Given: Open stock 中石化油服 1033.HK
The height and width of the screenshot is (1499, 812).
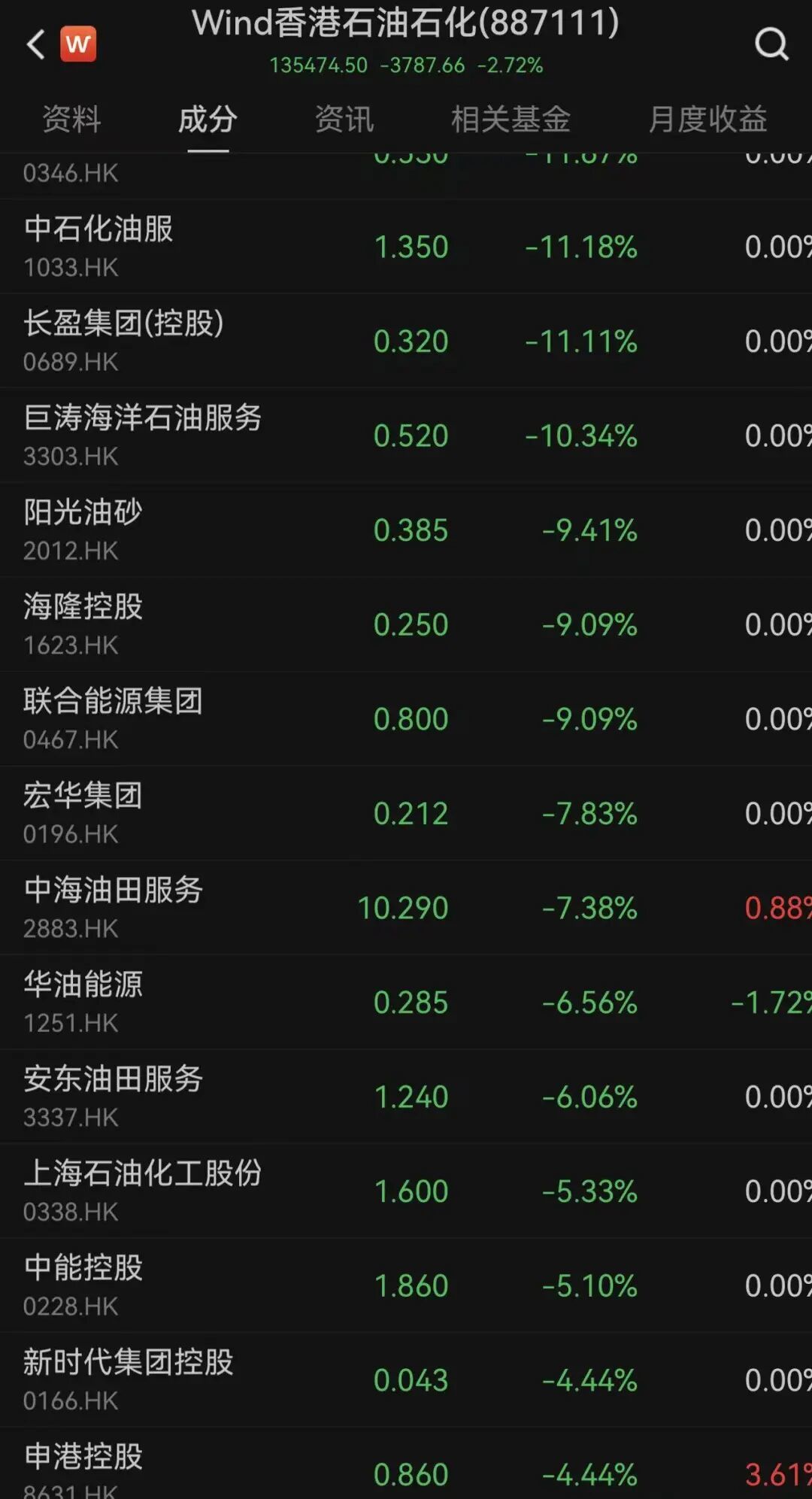Looking at the screenshot, I should pyautogui.click(x=406, y=247).
